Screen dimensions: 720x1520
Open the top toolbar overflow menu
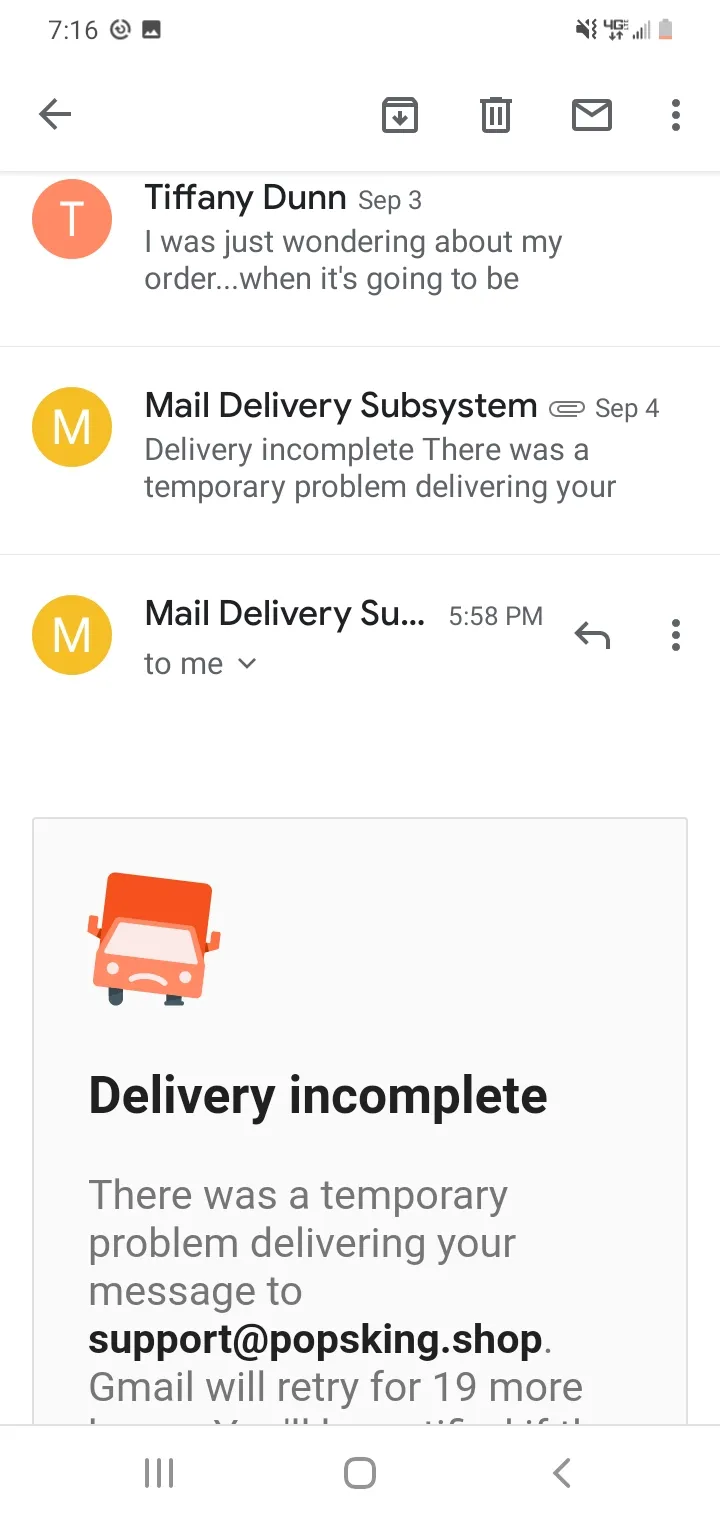[676, 115]
